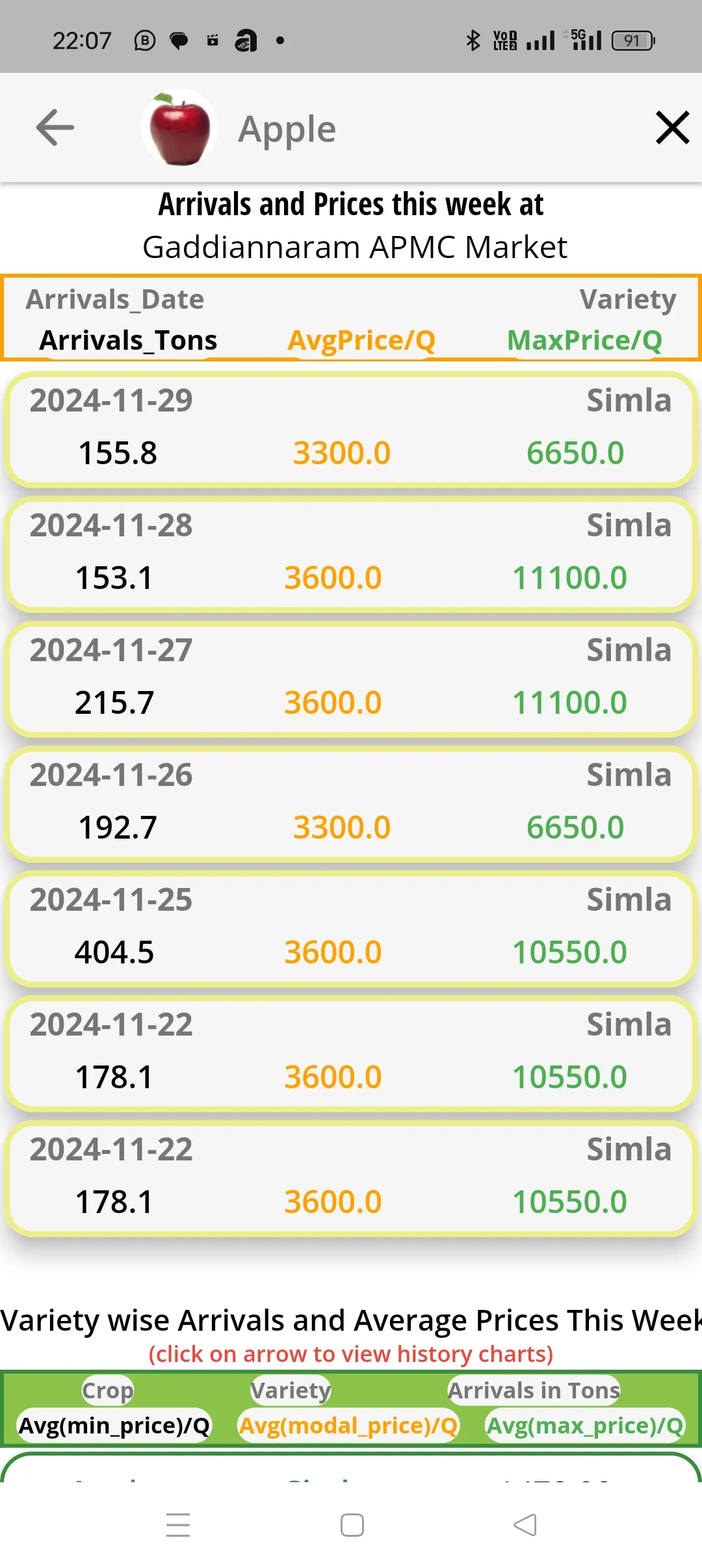702x1568 pixels.
Task: Tap the Home button in navigation bar
Action: [350, 1524]
